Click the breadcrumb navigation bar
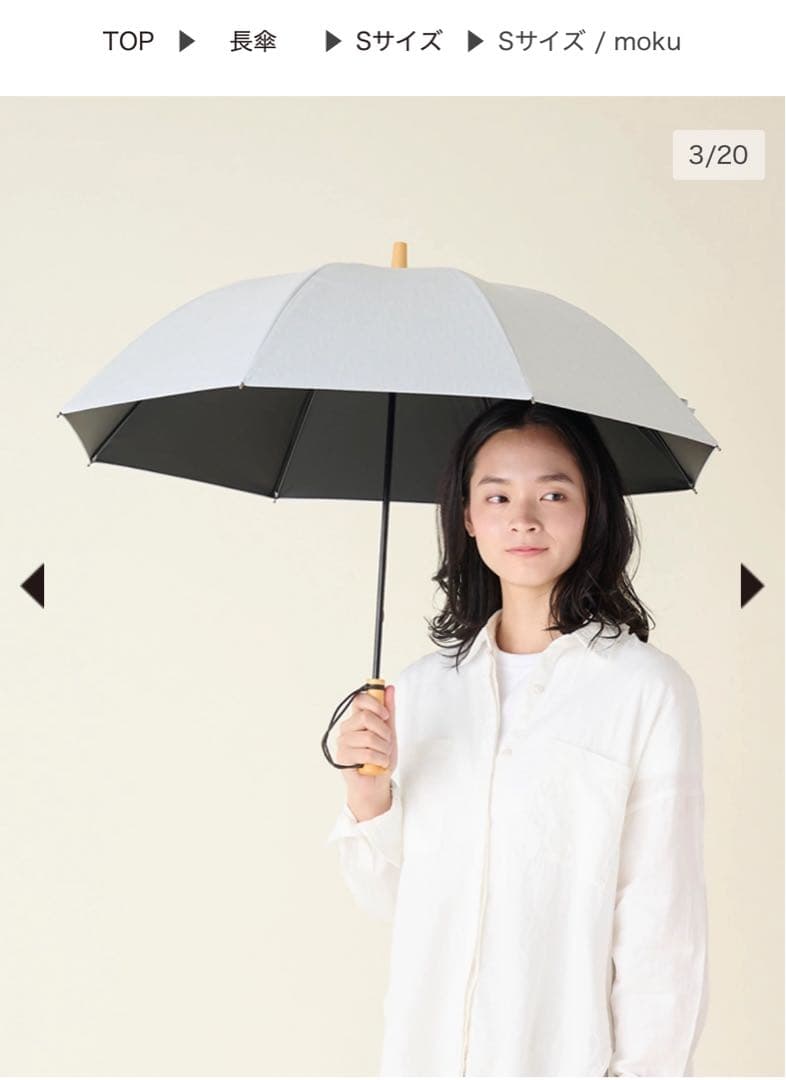 coord(393,42)
